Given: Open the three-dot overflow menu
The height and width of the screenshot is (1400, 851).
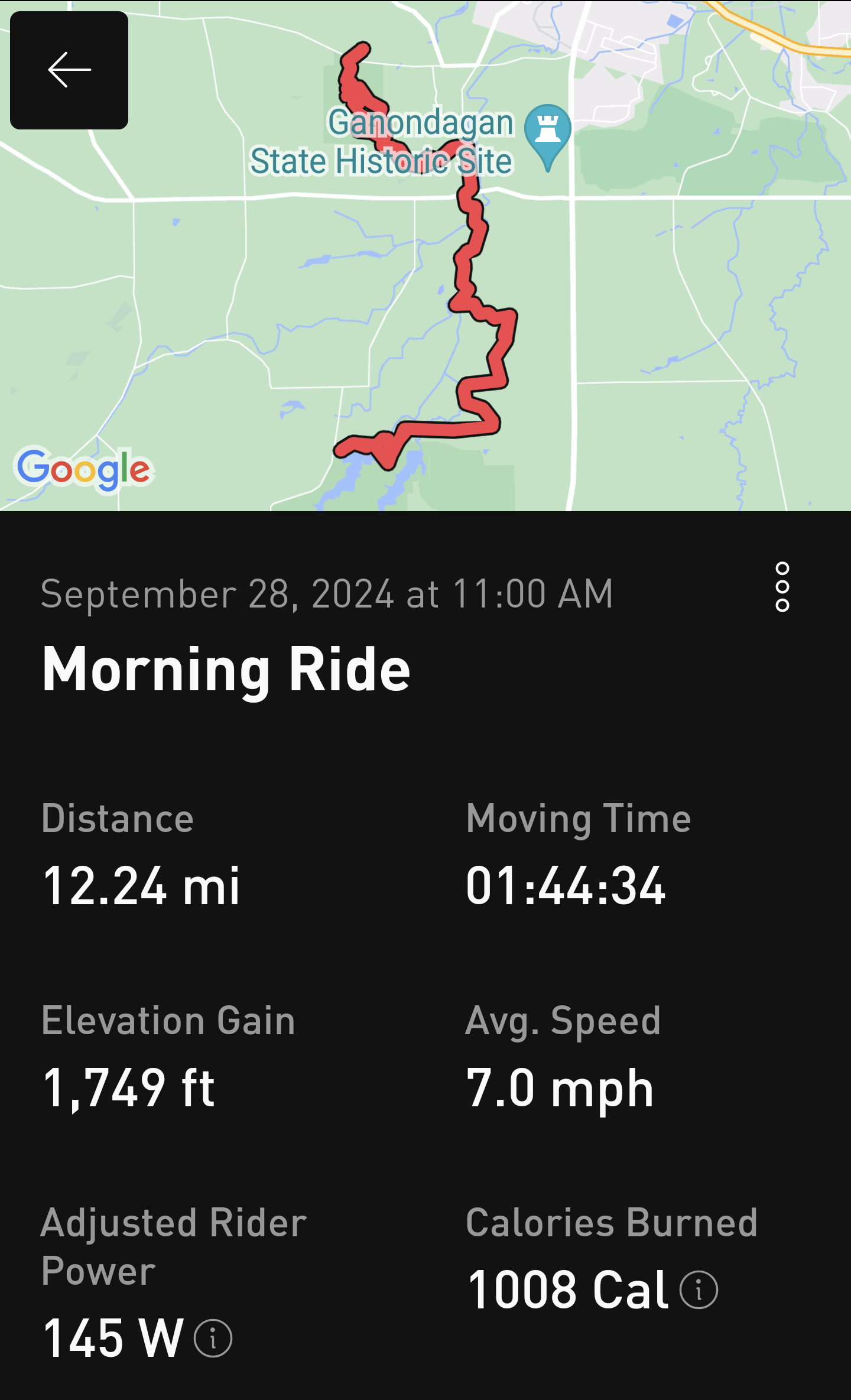Looking at the screenshot, I should coord(782,587).
